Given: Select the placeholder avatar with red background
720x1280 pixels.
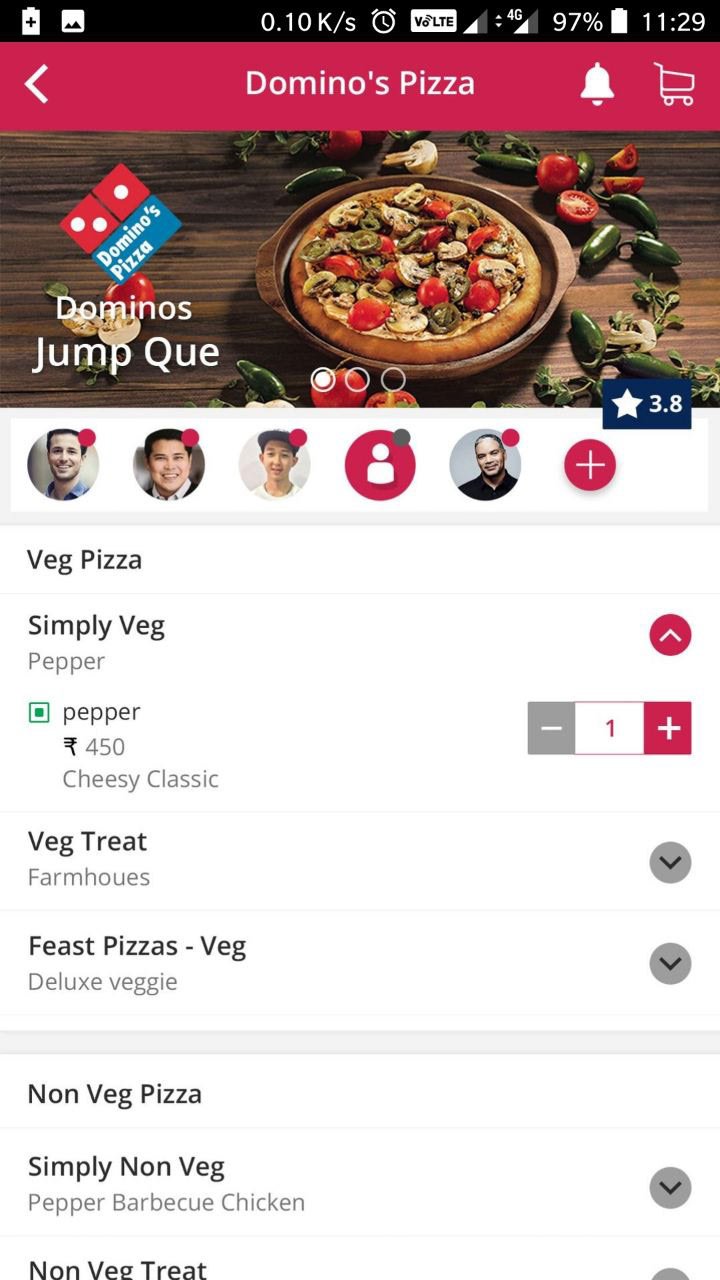Looking at the screenshot, I should 380,466.
